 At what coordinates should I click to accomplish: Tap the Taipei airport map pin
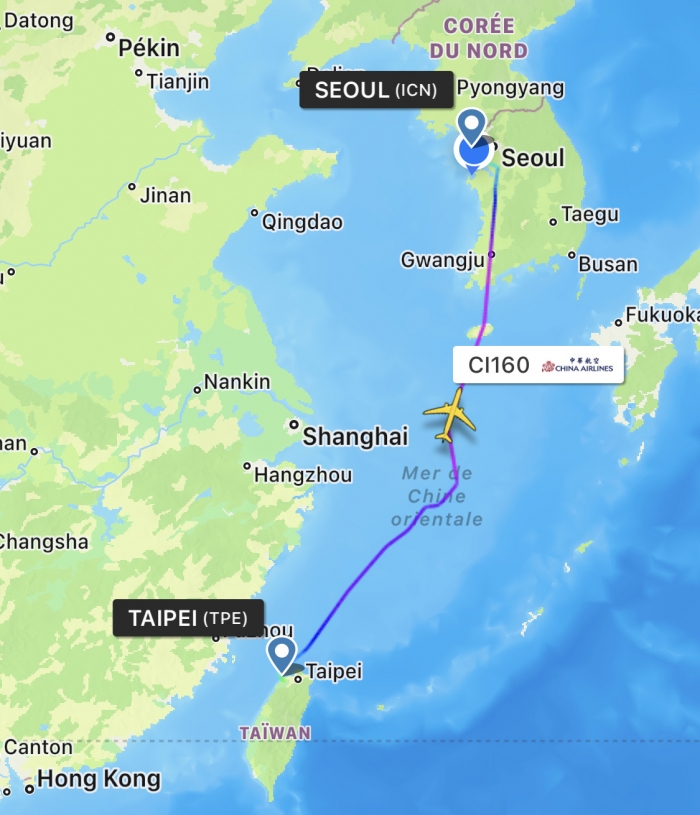(x=282, y=655)
